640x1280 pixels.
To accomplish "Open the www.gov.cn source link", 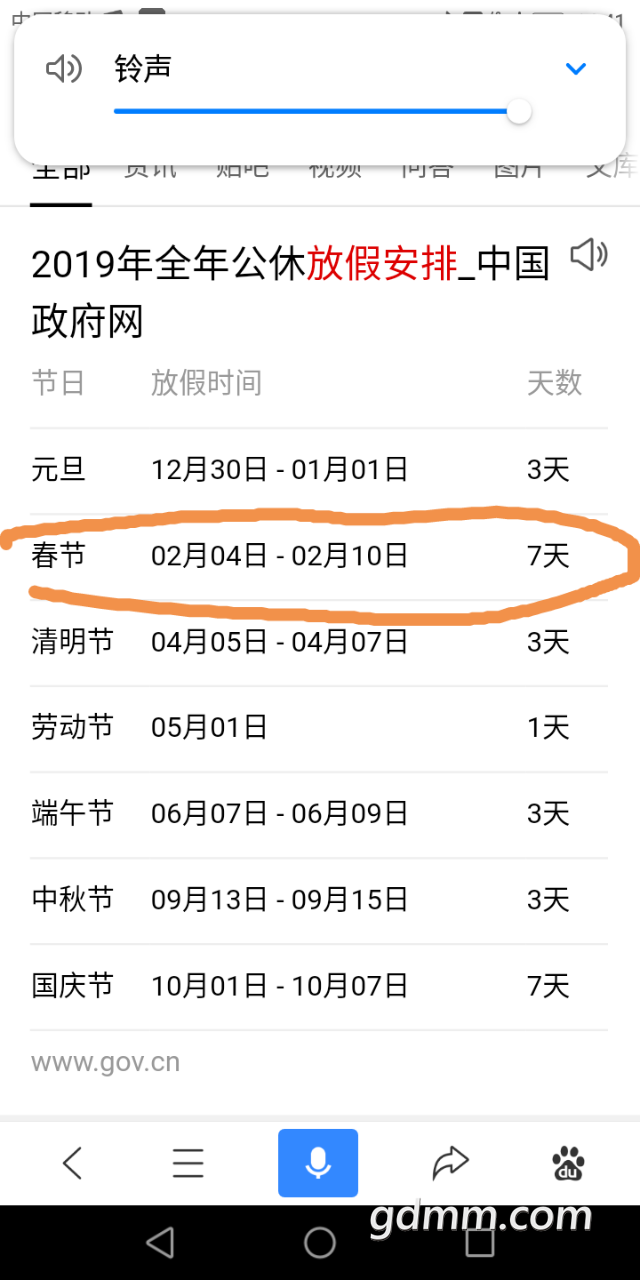I will (105, 1062).
